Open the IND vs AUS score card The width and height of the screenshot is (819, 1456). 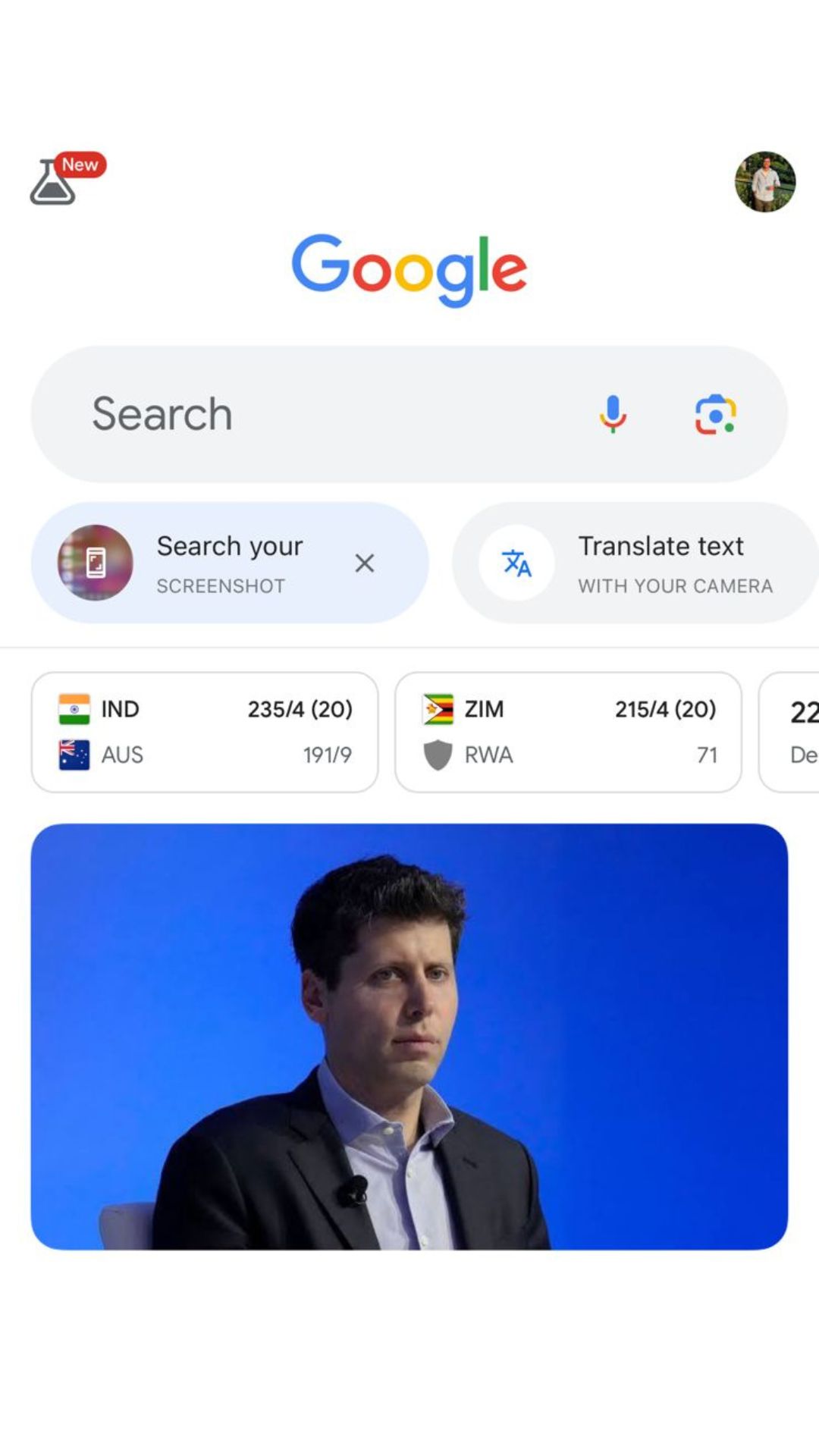click(x=205, y=732)
